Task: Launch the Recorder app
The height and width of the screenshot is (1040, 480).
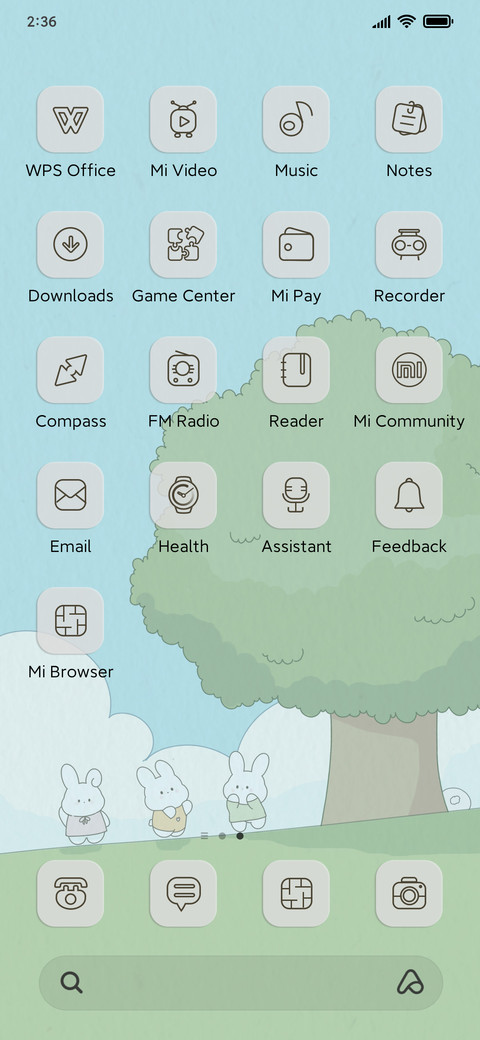Action: 409,245
